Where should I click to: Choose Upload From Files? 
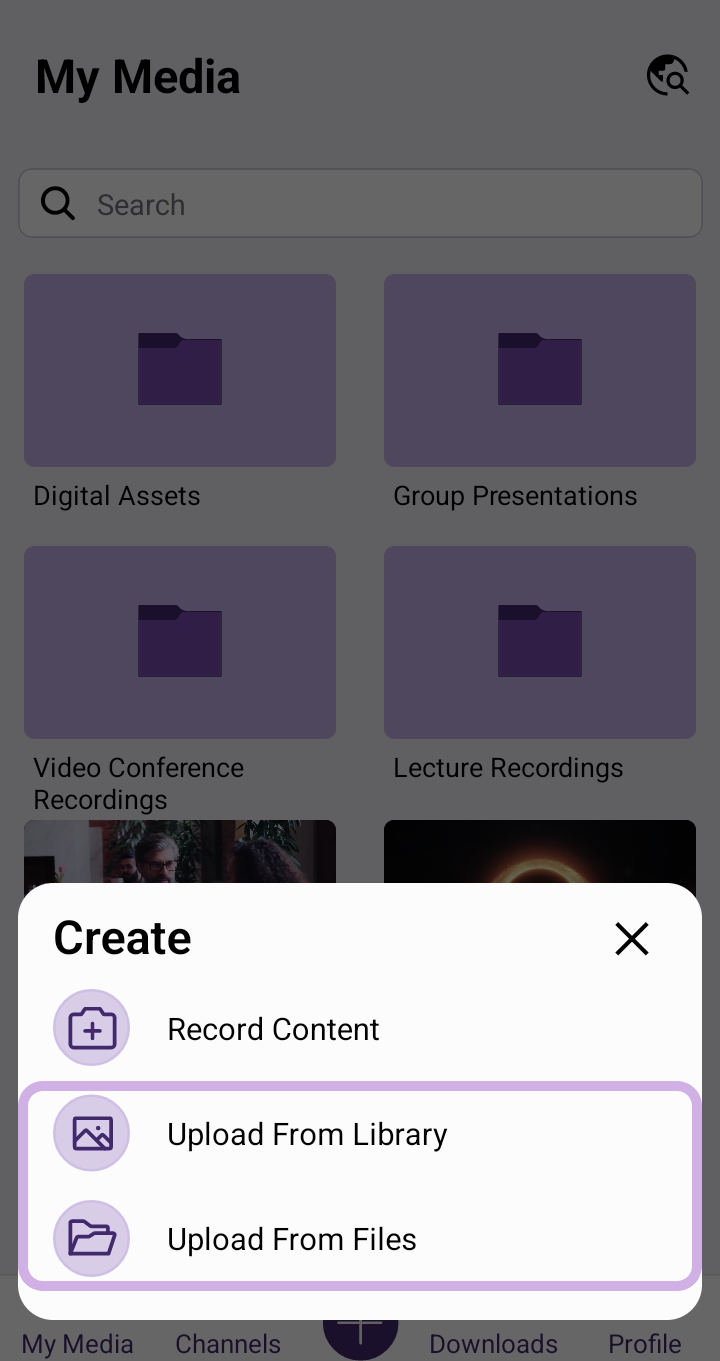click(x=291, y=1239)
